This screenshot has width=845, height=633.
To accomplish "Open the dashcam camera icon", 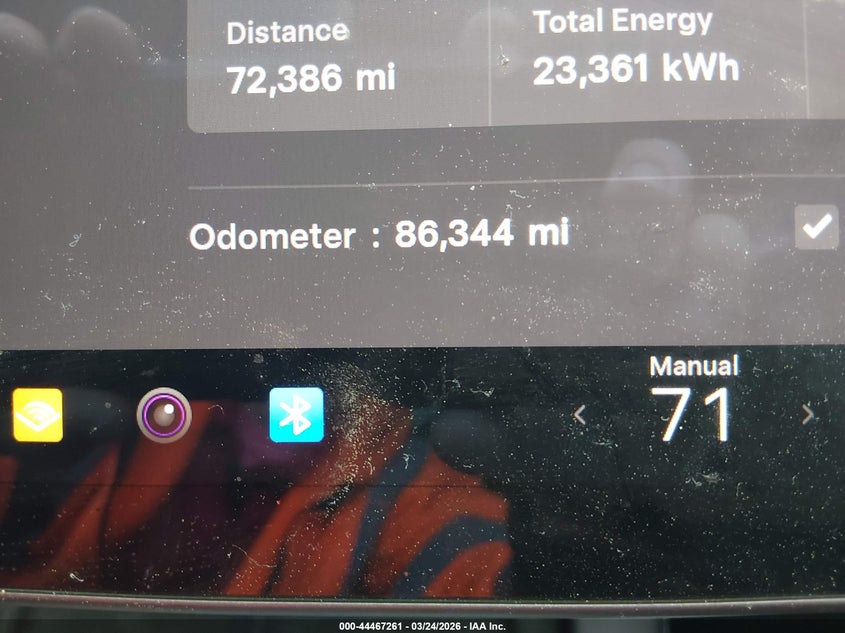I will click(164, 415).
